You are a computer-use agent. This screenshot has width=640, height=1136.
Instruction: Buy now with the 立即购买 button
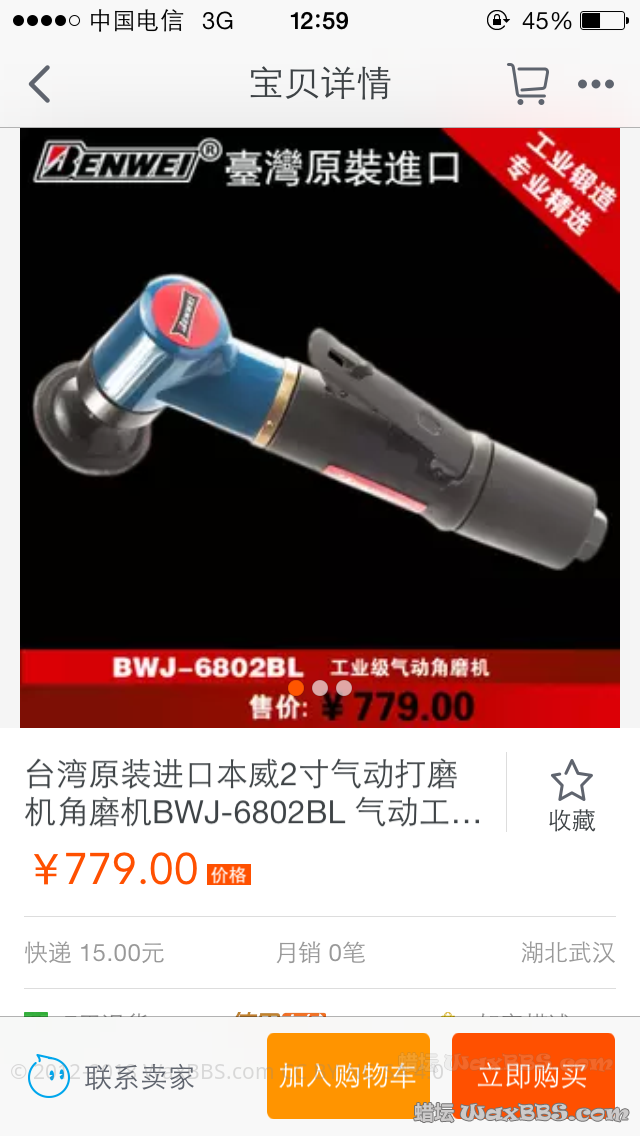532,1075
